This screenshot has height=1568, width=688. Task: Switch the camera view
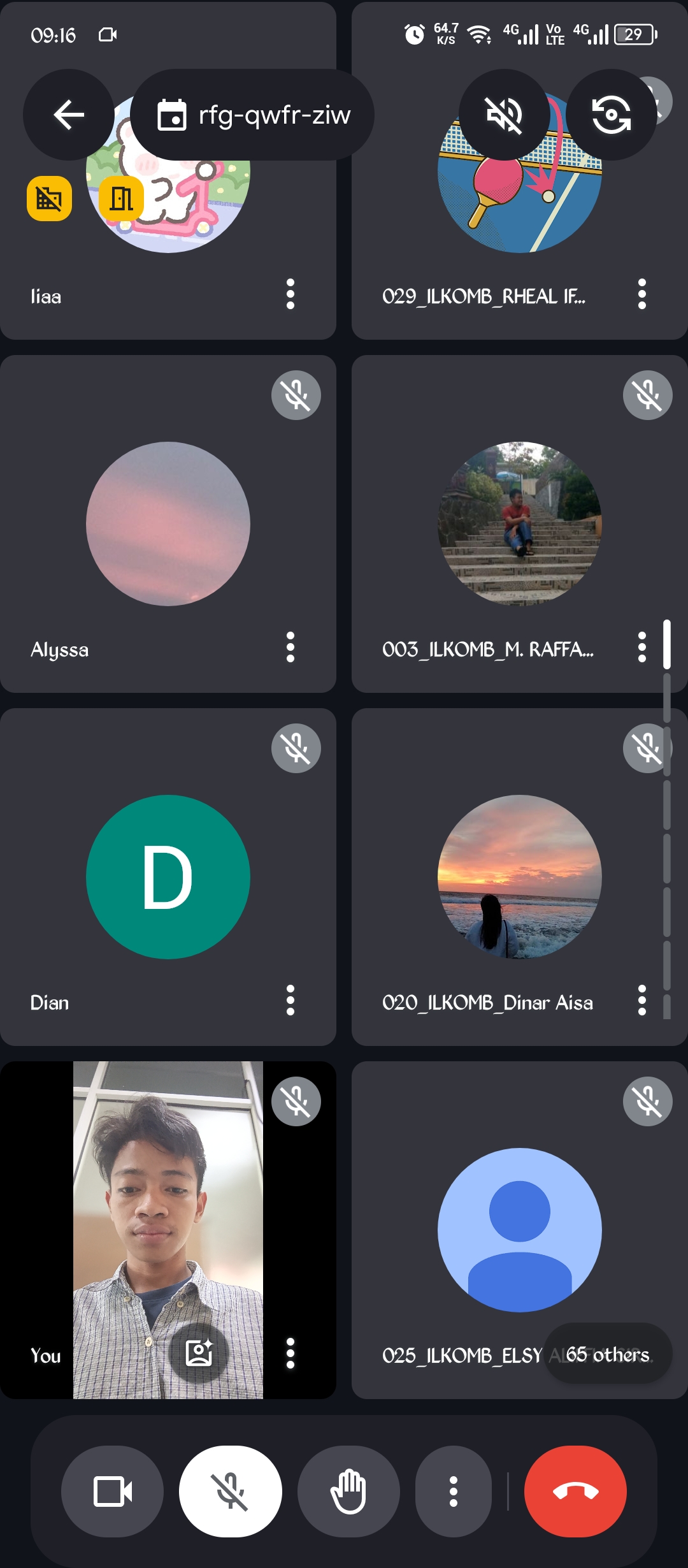coord(611,115)
